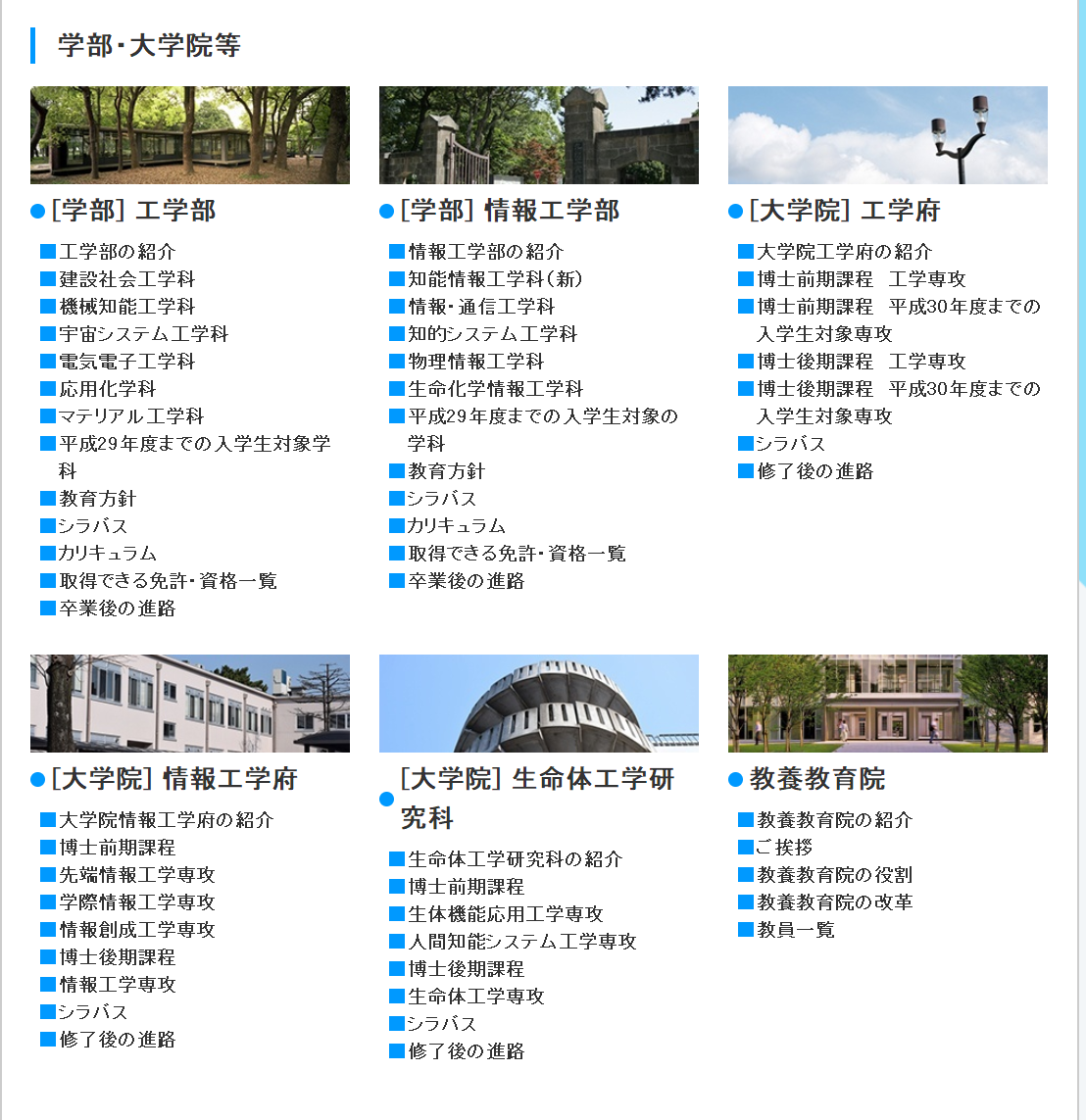Open 知能情報工学科(新) link
Image resolution: width=1086 pixels, height=1120 pixels.
(495, 279)
